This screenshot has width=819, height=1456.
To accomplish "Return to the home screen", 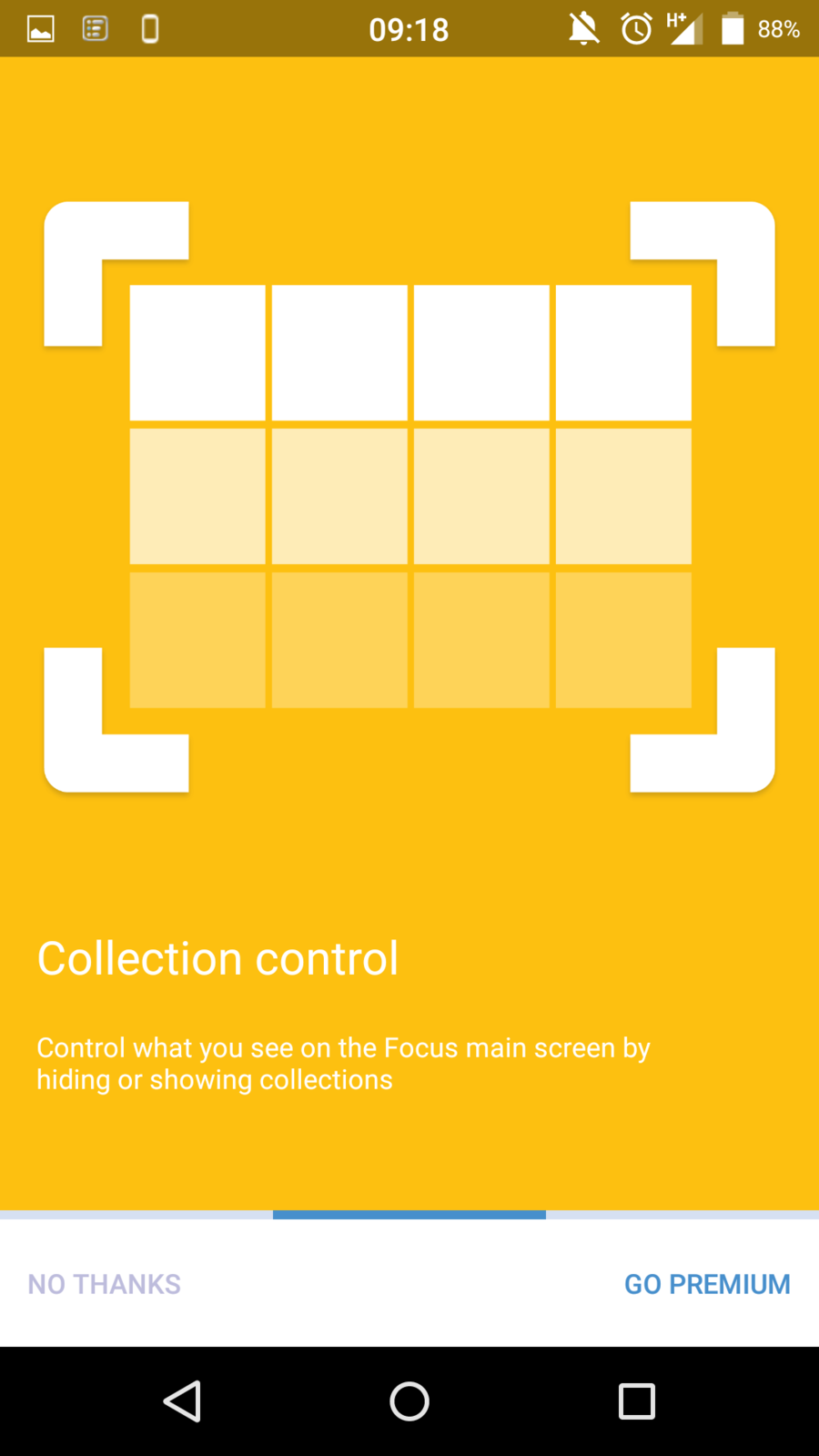I will [409, 1401].
